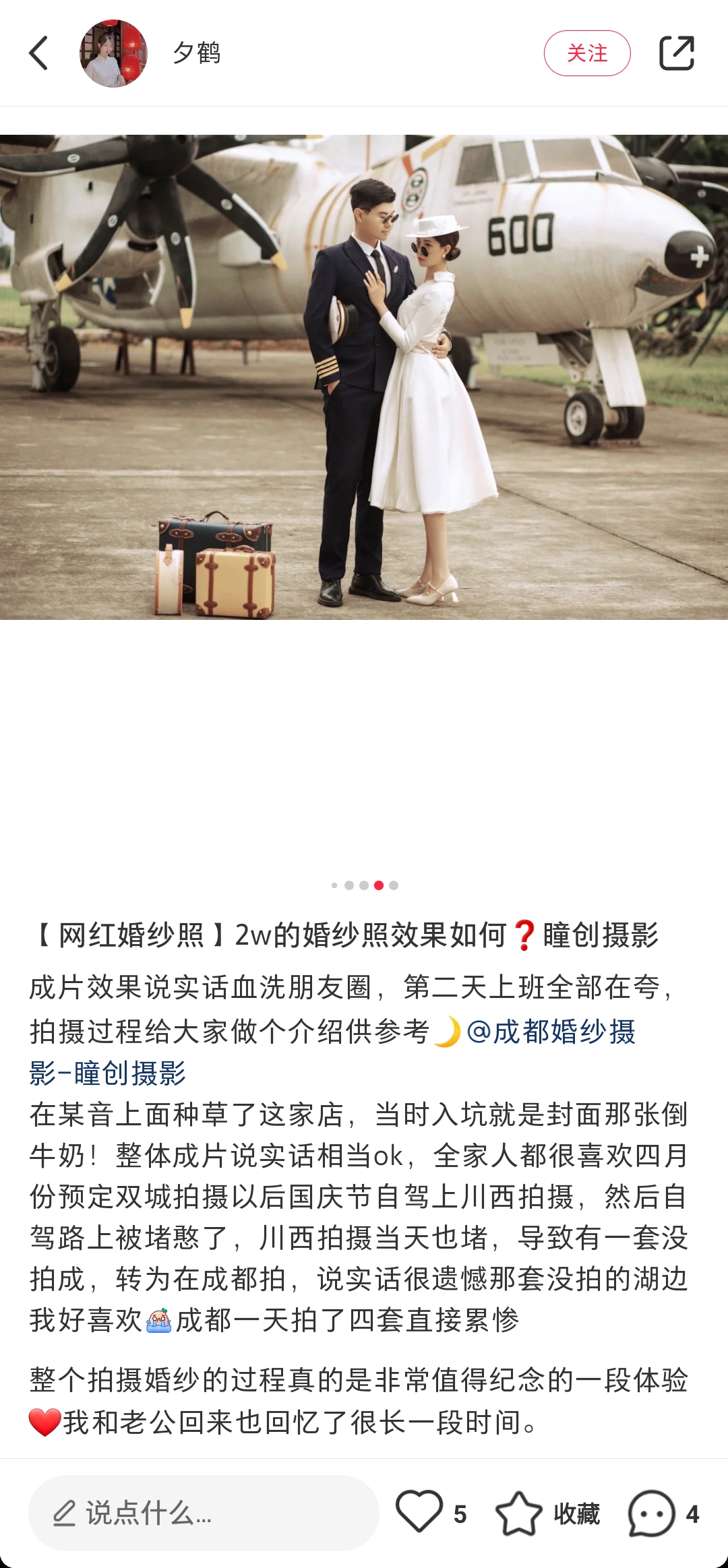
Task: Open the comments bubble icon
Action: coord(651,1513)
